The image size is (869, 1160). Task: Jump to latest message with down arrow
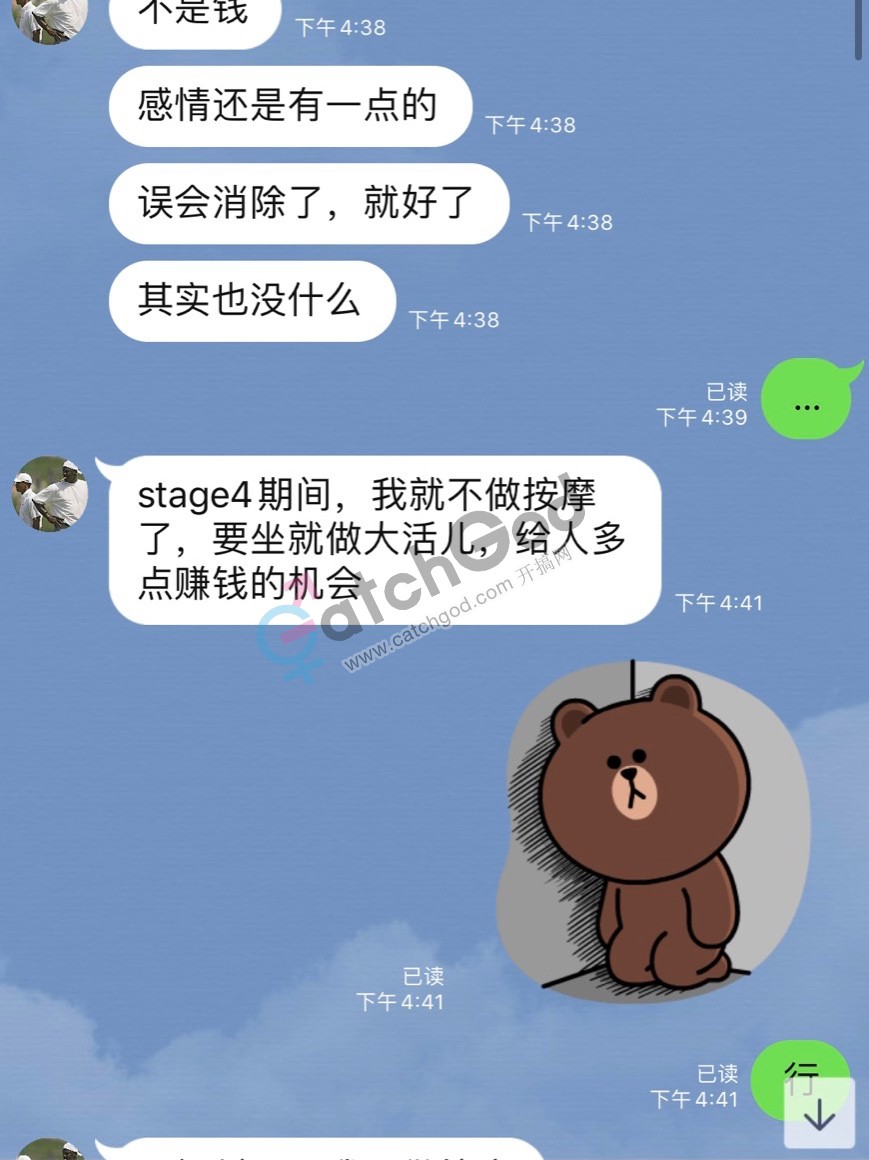(819, 1113)
